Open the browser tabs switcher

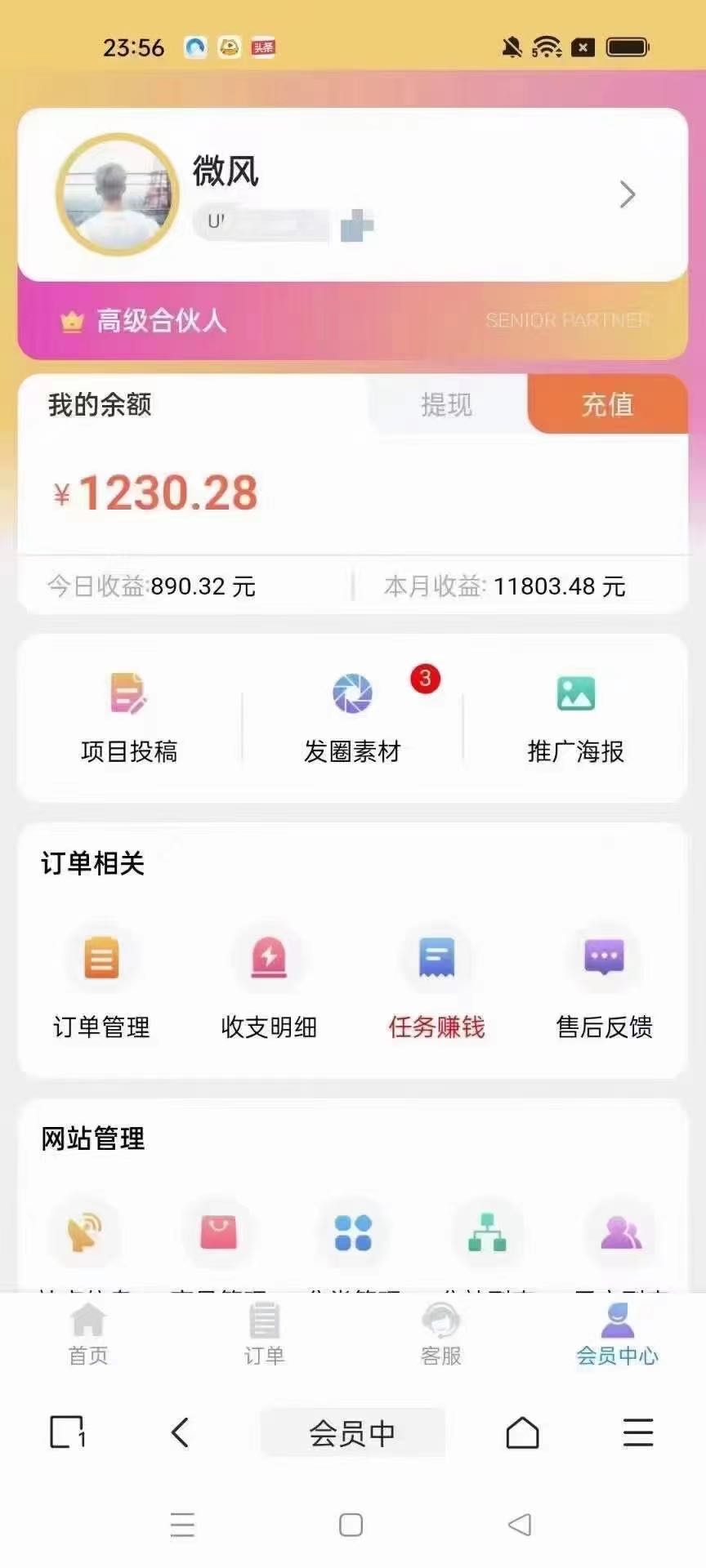coord(68,1432)
